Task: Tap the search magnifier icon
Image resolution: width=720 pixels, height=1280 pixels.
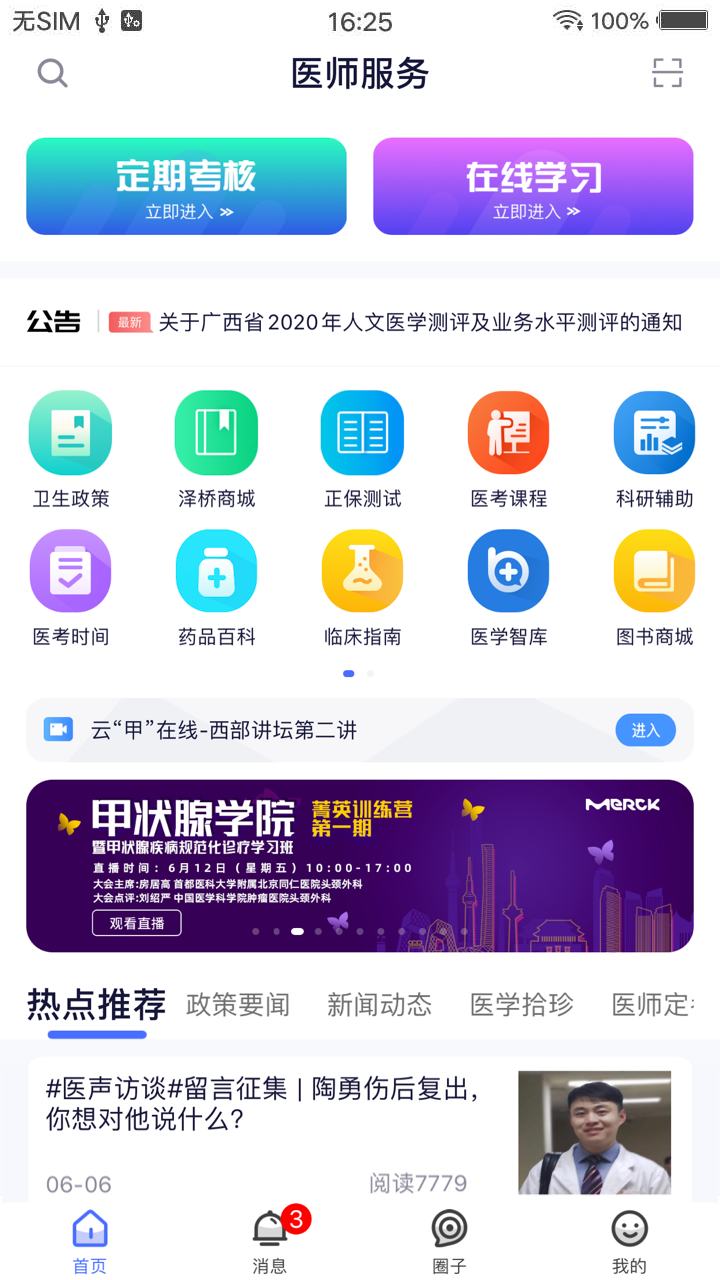Action: pos(52,73)
